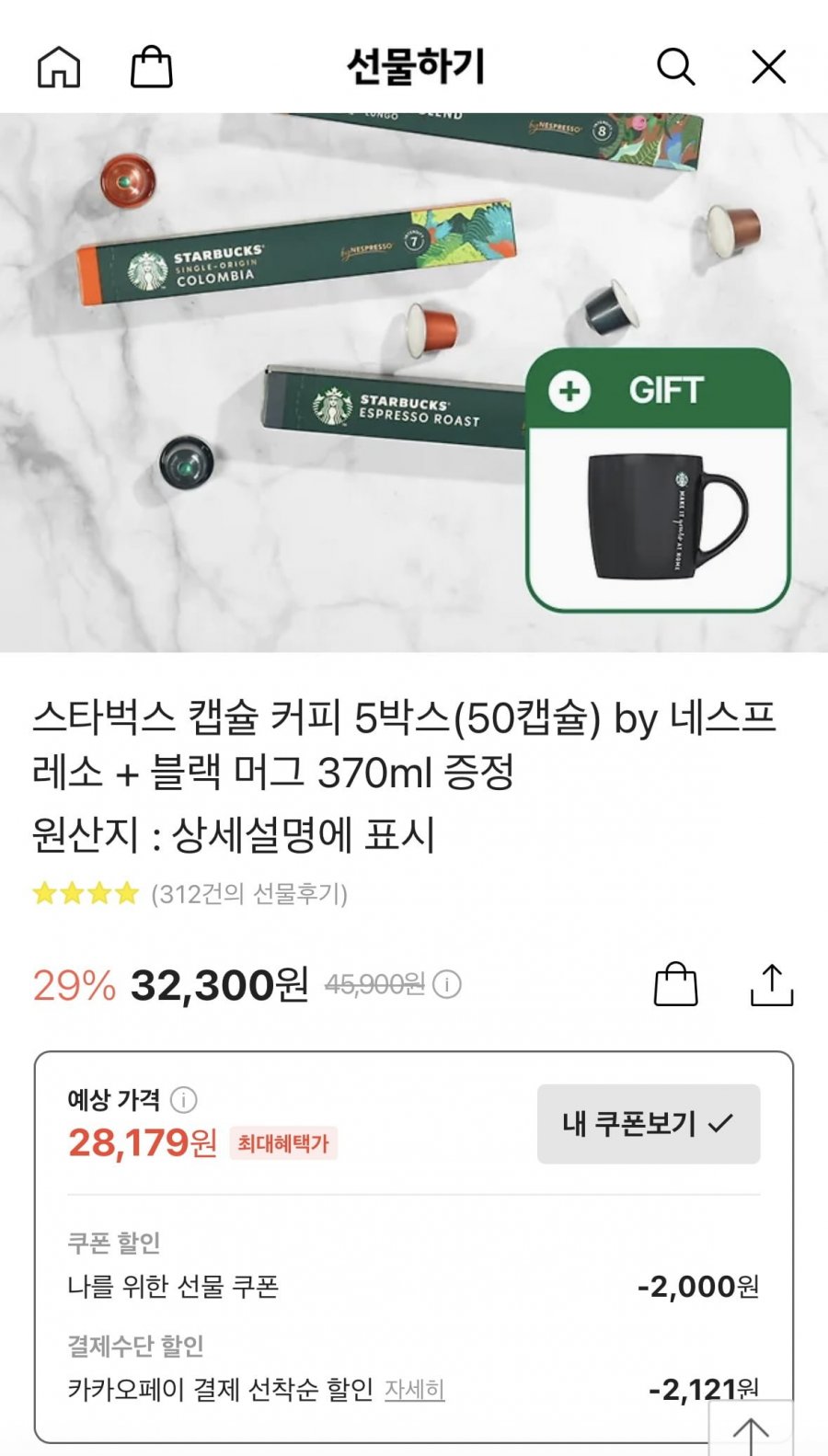Open the shopping bag in header
This screenshot has width=828, height=1456.
(x=152, y=67)
